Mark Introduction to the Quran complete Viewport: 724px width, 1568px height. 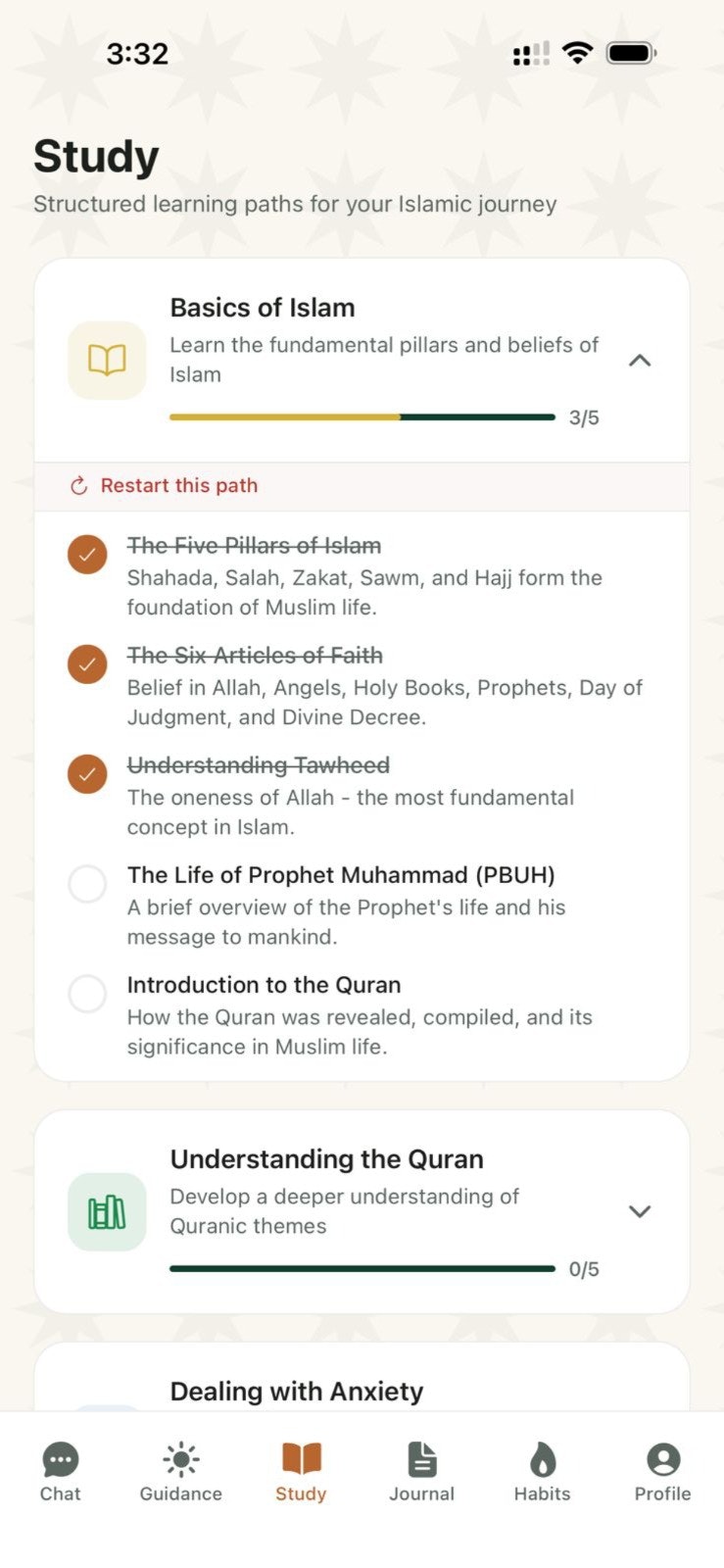point(87,994)
